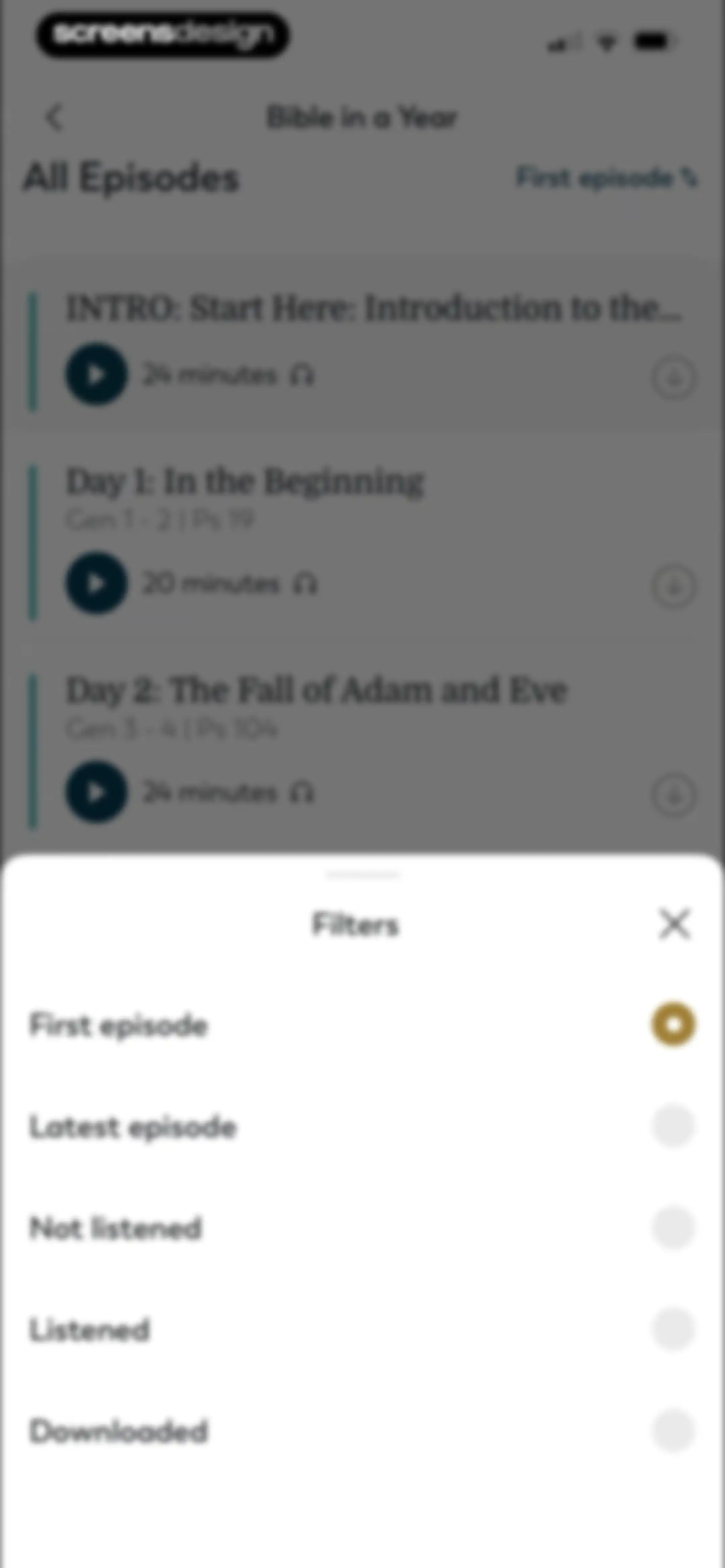Show only Downloaded episodes

pyautogui.click(x=362, y=1431)
